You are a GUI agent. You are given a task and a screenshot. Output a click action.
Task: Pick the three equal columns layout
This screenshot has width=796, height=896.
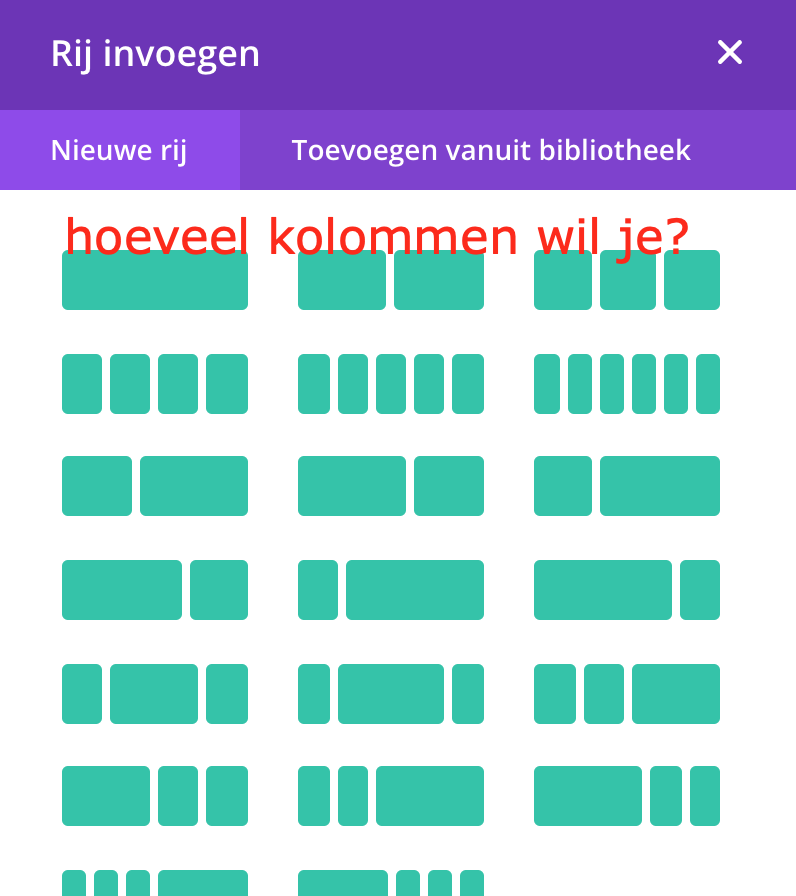(x=627, y=280)
